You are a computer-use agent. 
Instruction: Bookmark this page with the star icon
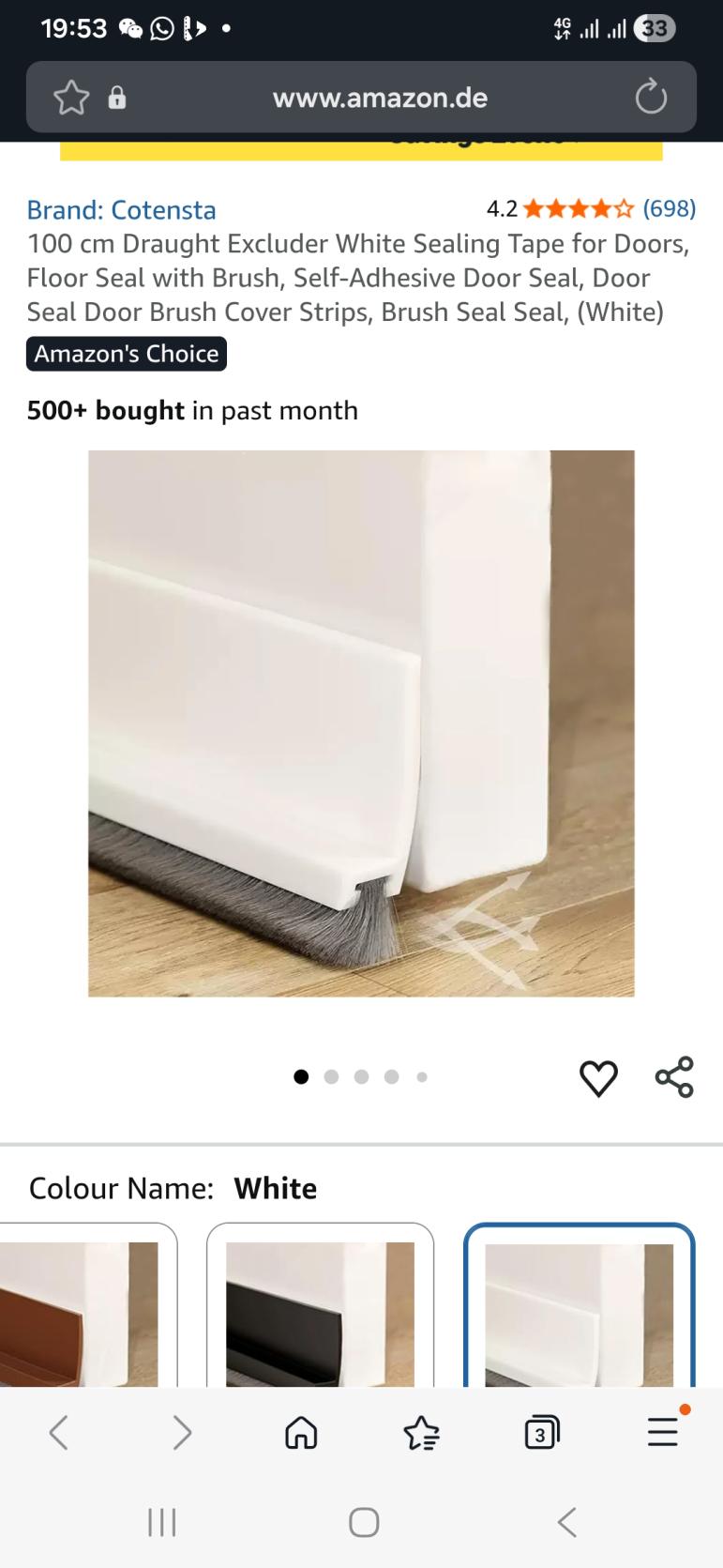71,98
